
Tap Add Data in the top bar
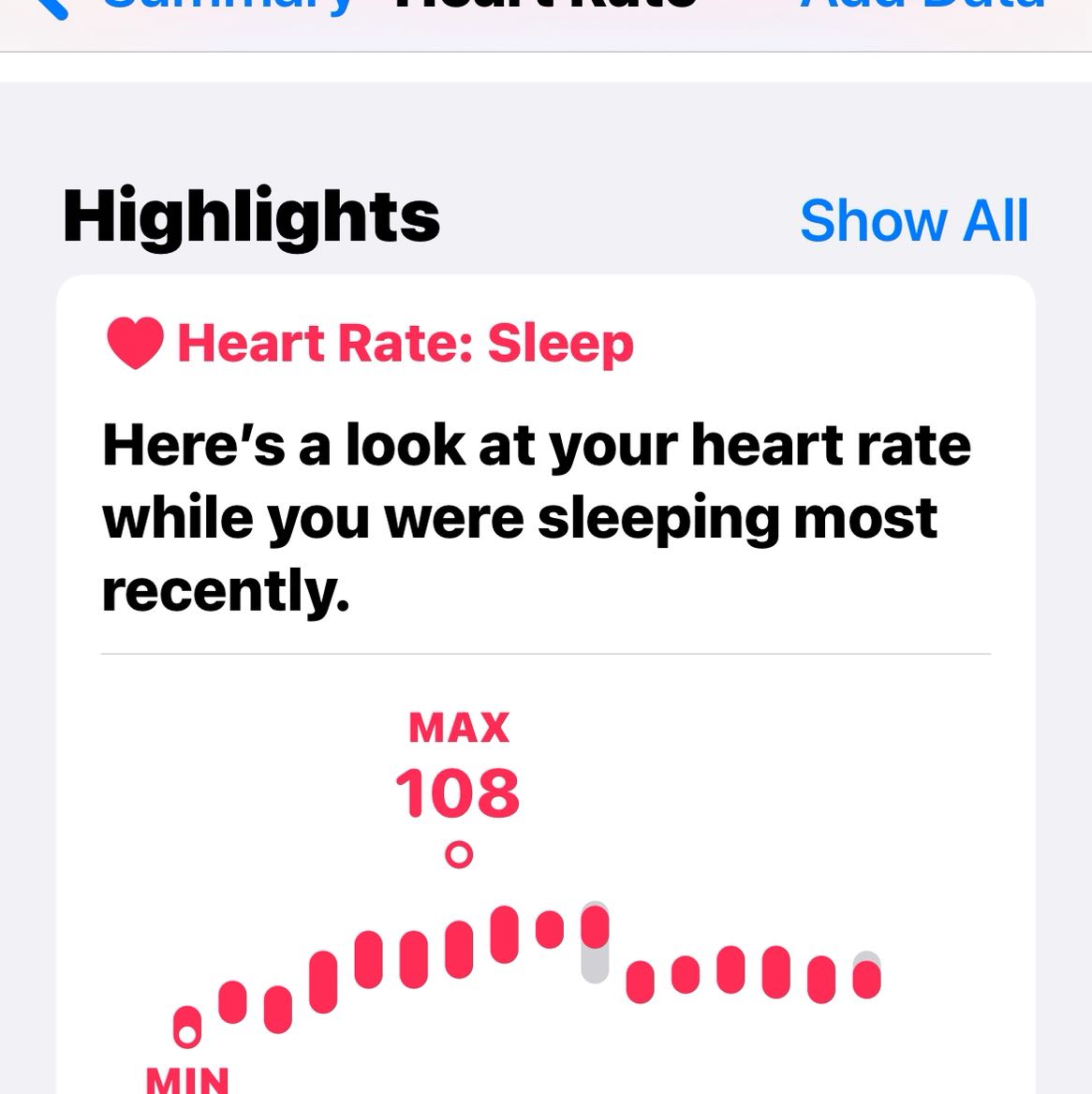[x=922, y=6]
